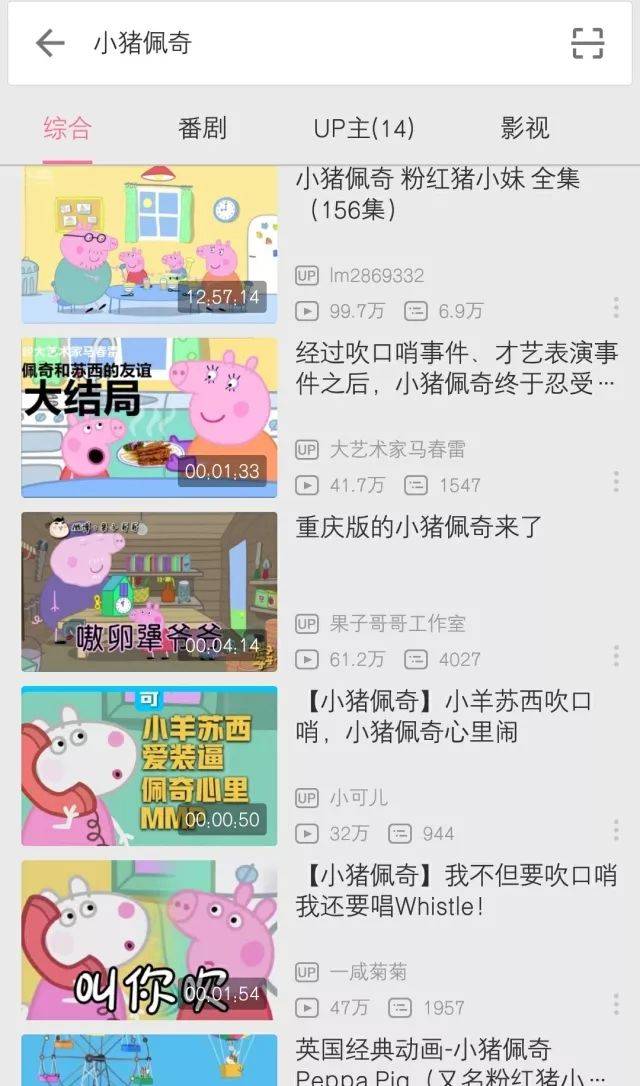This screenshot has height=1086, width=640.
Task: Switch to the 番剧 tab
Action: 202,128
